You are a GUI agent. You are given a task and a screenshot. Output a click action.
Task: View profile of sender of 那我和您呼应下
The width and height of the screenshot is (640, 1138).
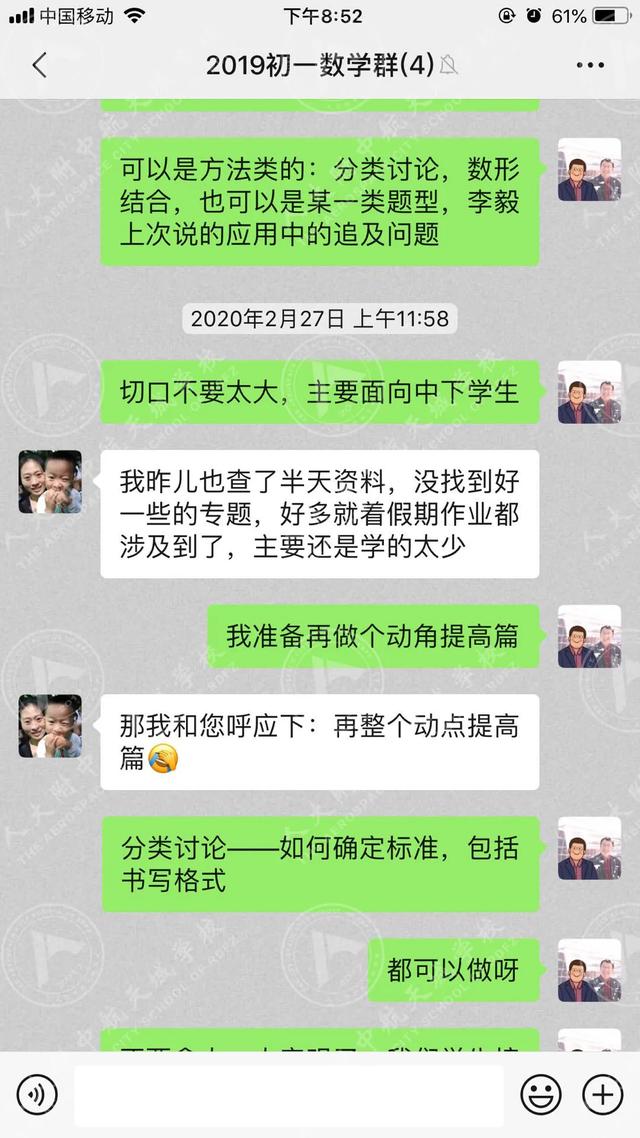pyautogui.click(x=50, y=726)
